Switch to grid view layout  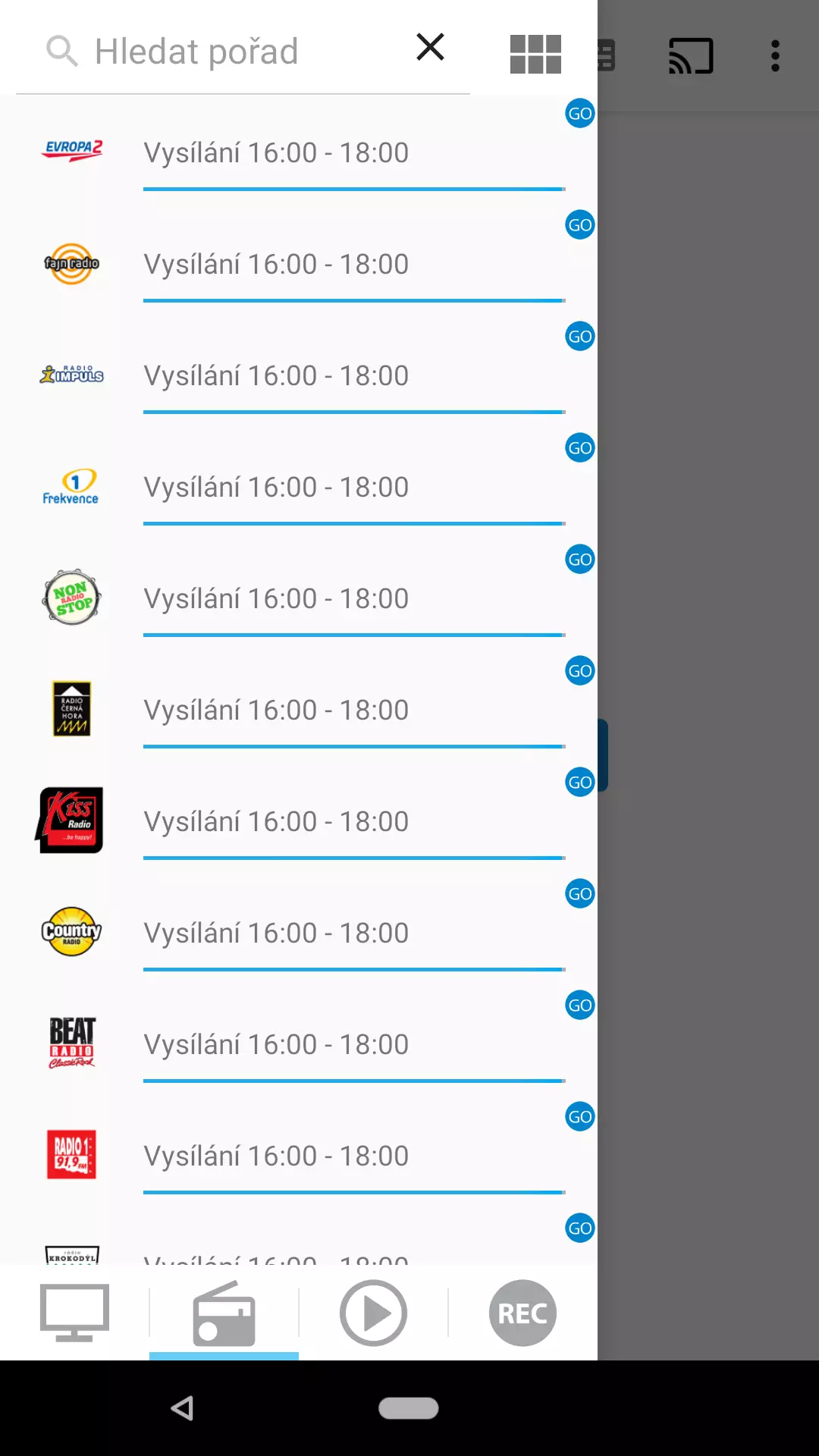click(x=535, y=55)
